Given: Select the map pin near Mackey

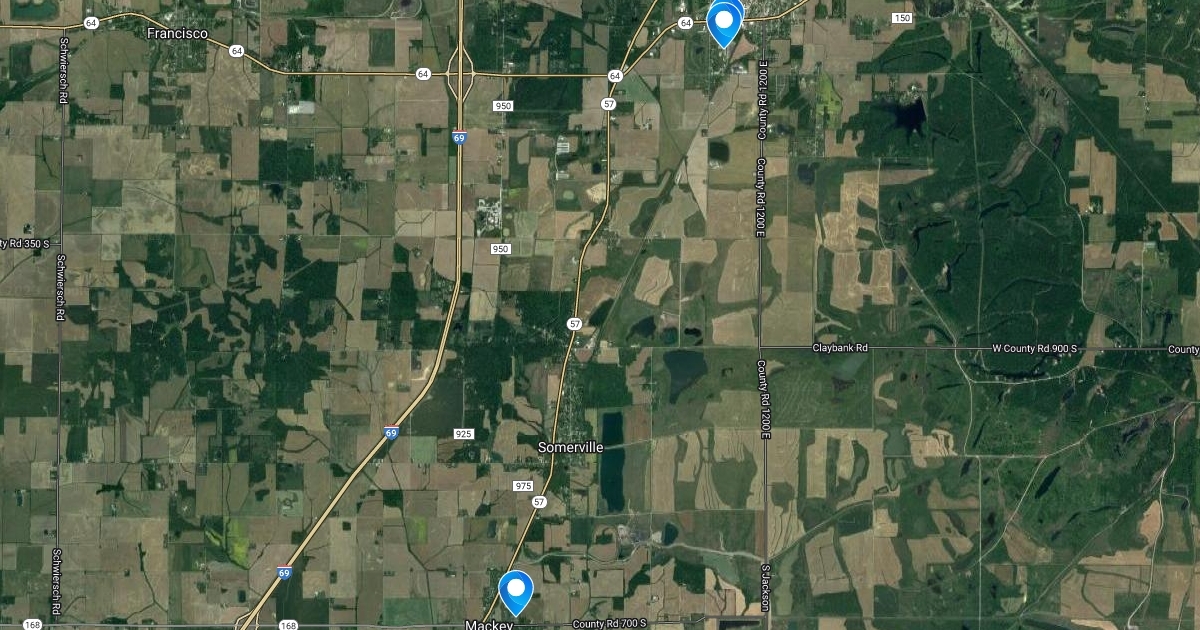Looking at the screenshot, I should click(516, 590).
